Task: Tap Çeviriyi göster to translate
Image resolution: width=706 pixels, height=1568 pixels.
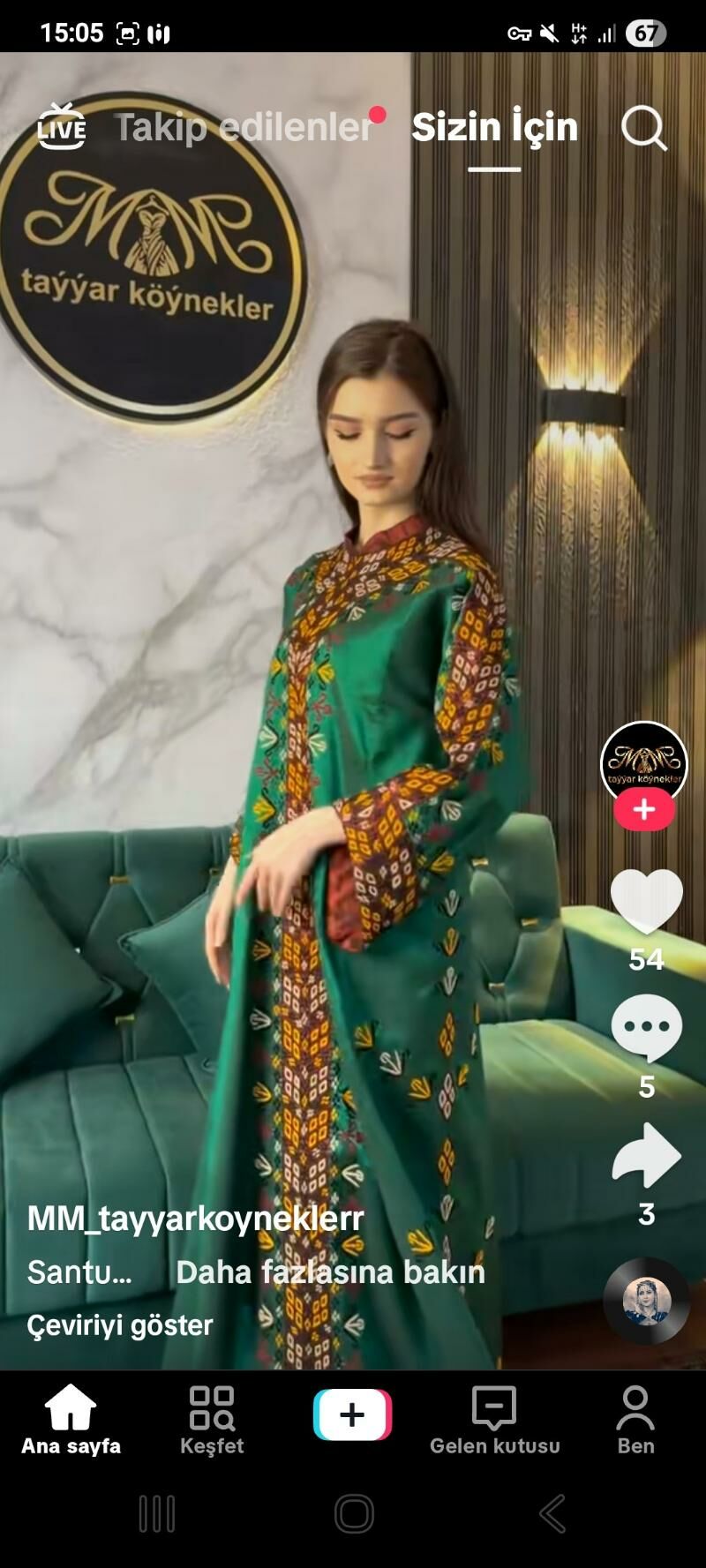Action: point(120,1324)
